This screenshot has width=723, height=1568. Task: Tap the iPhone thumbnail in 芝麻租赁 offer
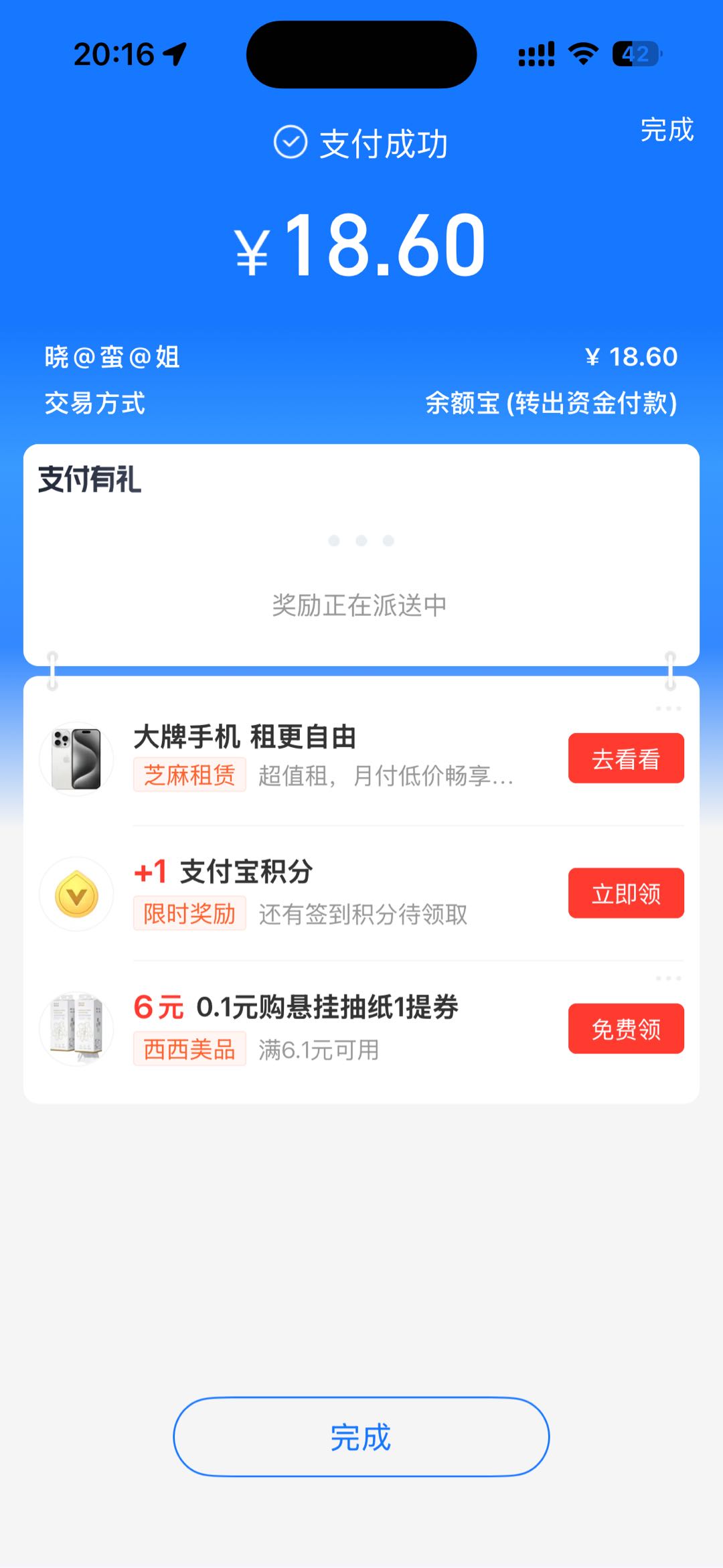coord(76,759)
